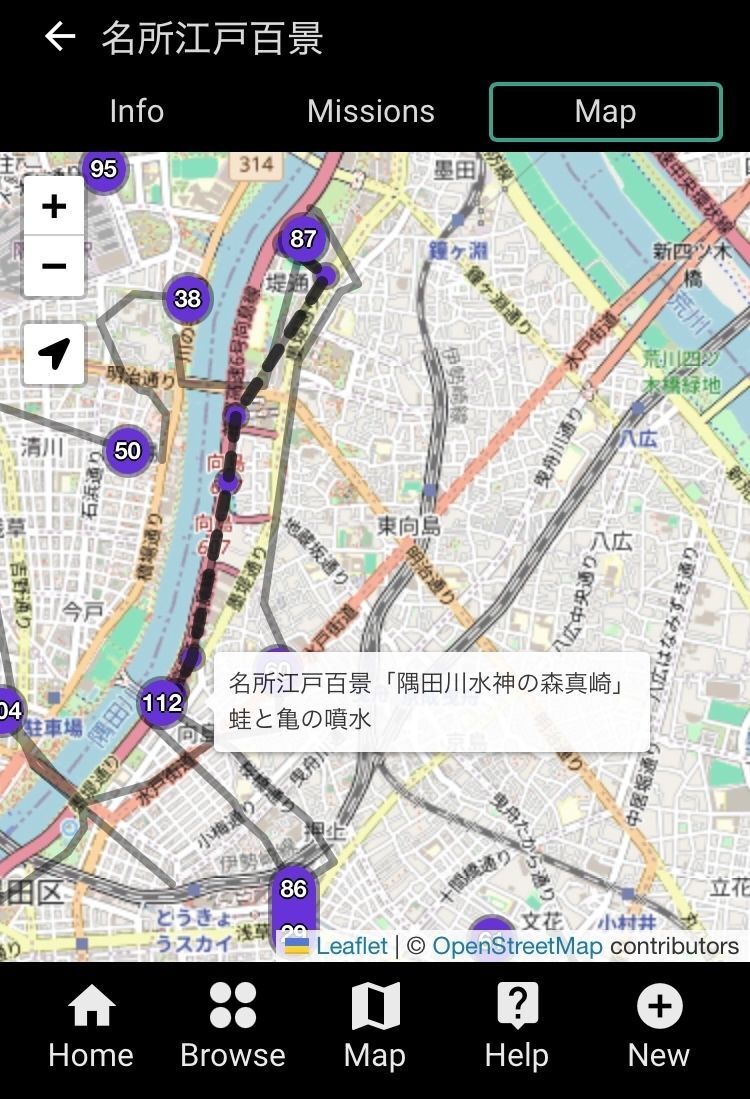Viewport: 750px width, 1099px height.
Task: Tap map marker number 86
Action: [x=293, y=888]
